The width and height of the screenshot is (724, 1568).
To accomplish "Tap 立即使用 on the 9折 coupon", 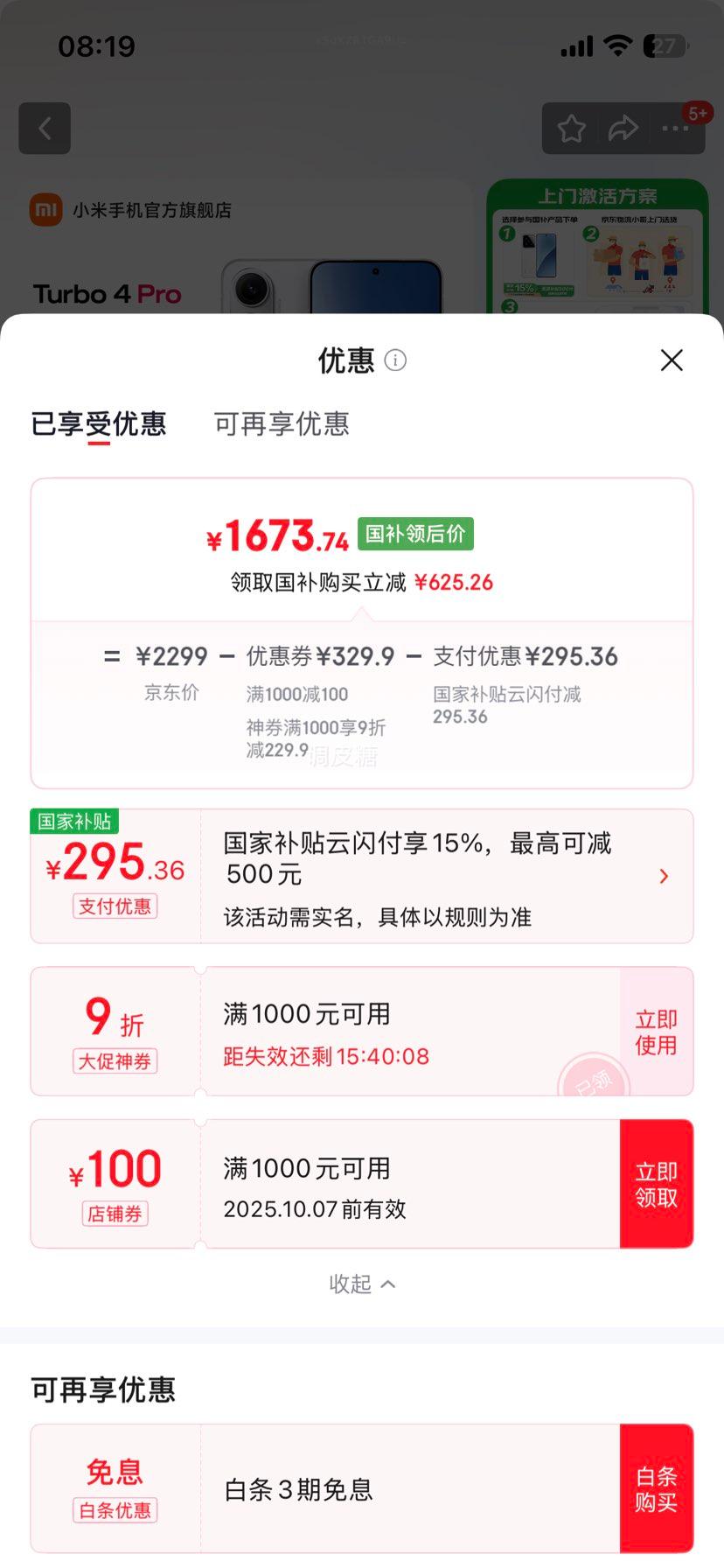I will (656, 1032).
